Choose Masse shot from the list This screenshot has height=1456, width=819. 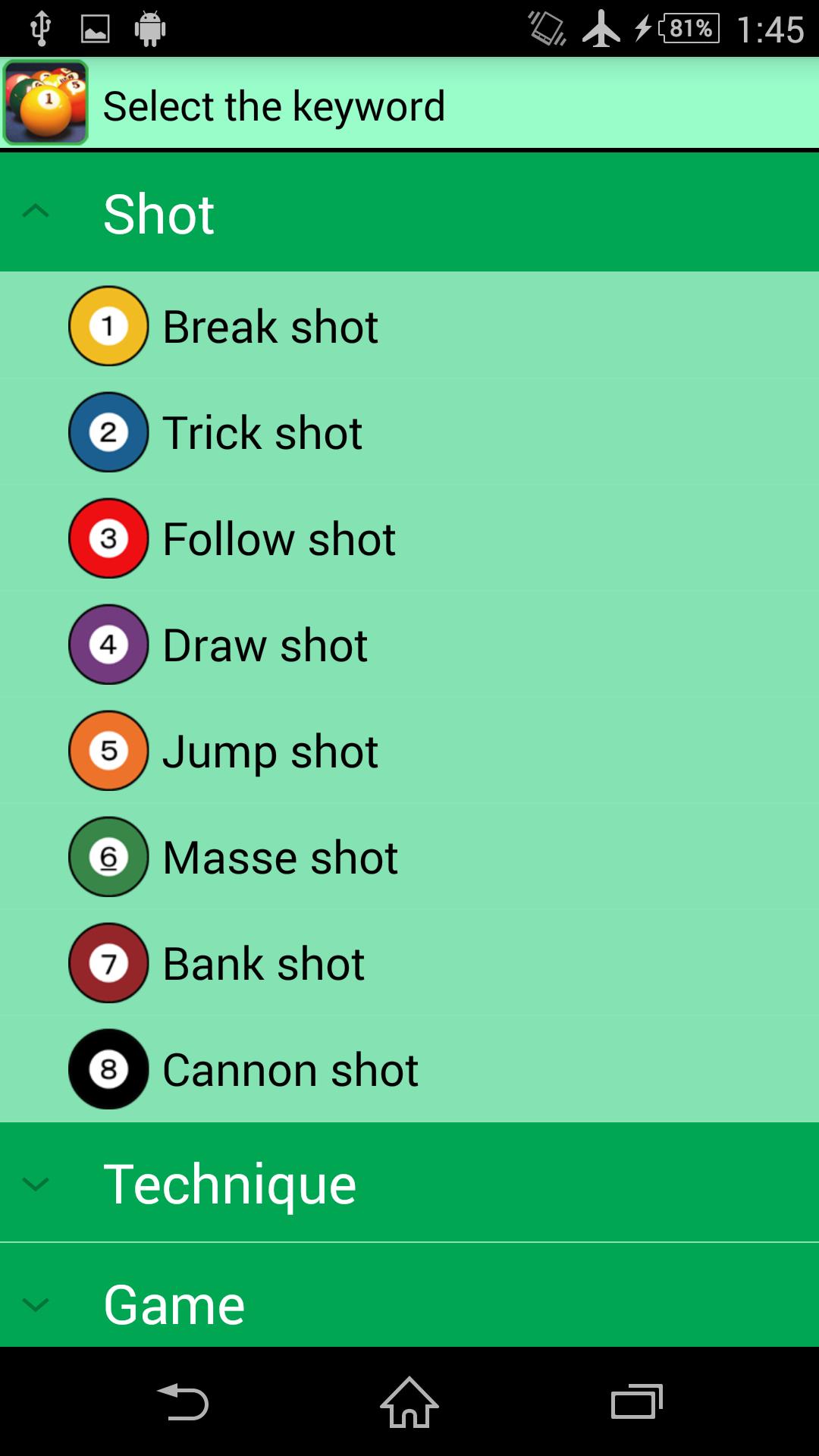point(280,857)
